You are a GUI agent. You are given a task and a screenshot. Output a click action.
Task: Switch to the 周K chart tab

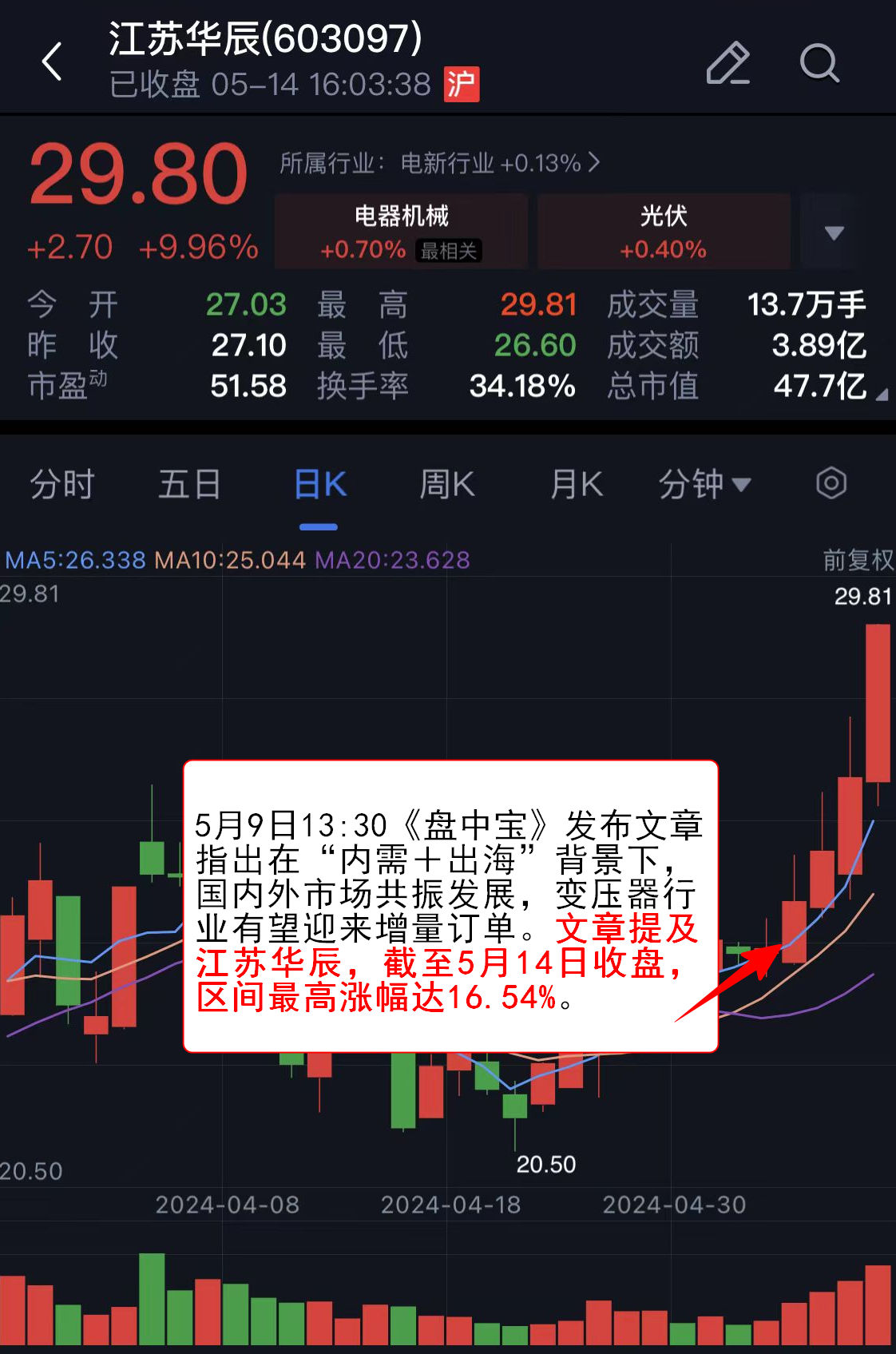[x=447, y=485]
